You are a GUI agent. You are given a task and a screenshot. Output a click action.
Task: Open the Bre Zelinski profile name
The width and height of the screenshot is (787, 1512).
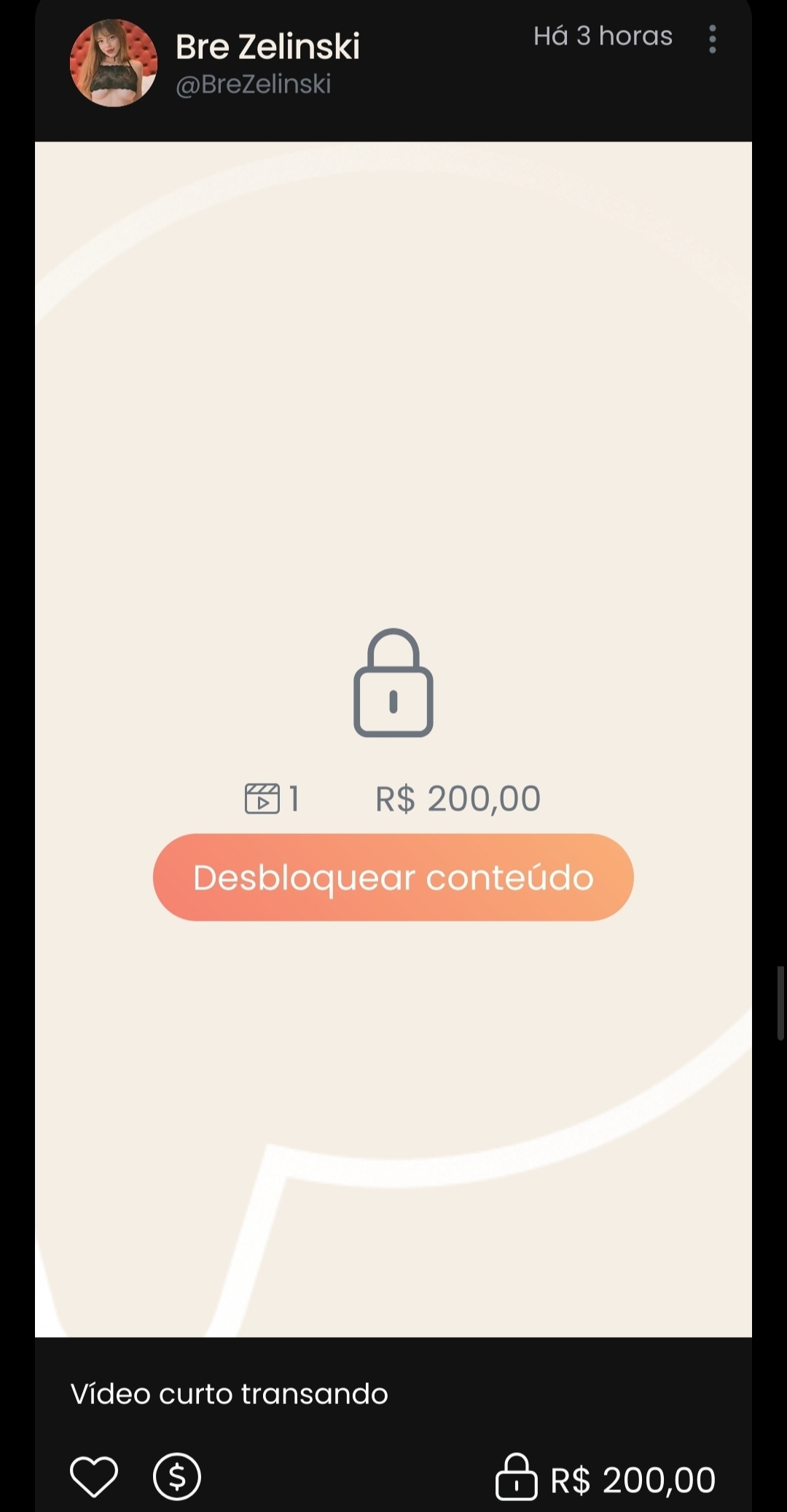(x=267, y=47)
